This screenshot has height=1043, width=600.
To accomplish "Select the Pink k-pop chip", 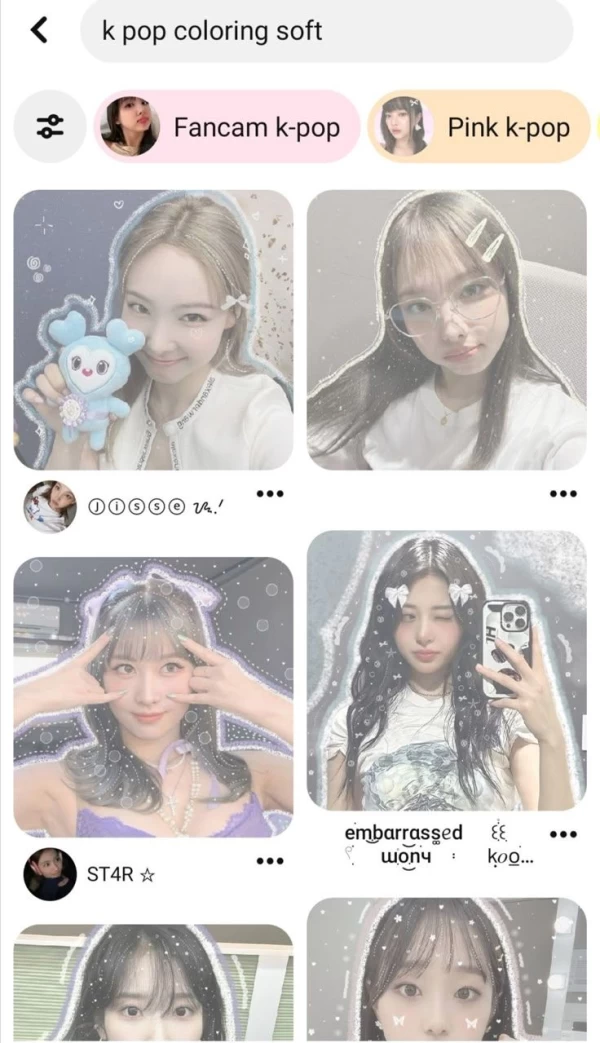I will point(480,127).
